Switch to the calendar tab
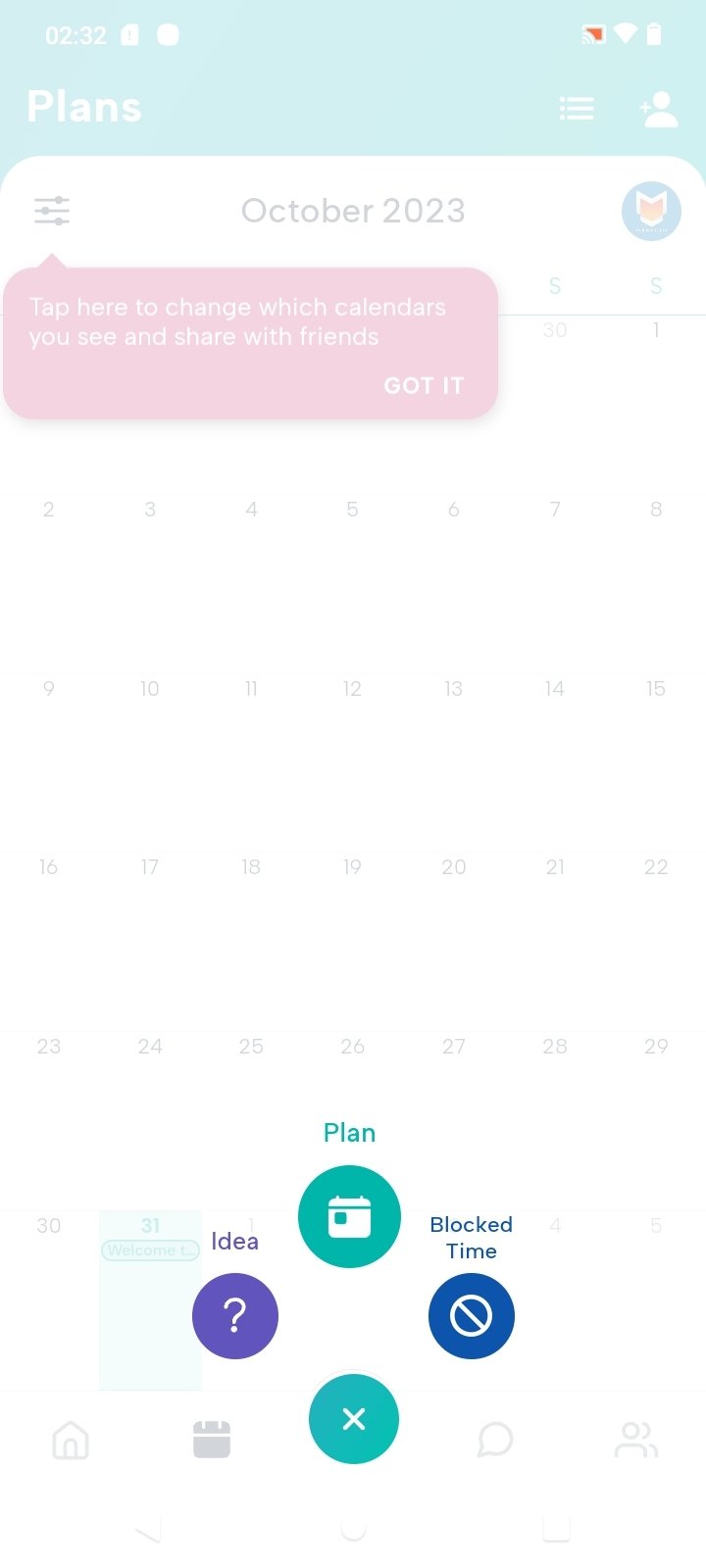 pyautogui.click(x=212, y=1440)
